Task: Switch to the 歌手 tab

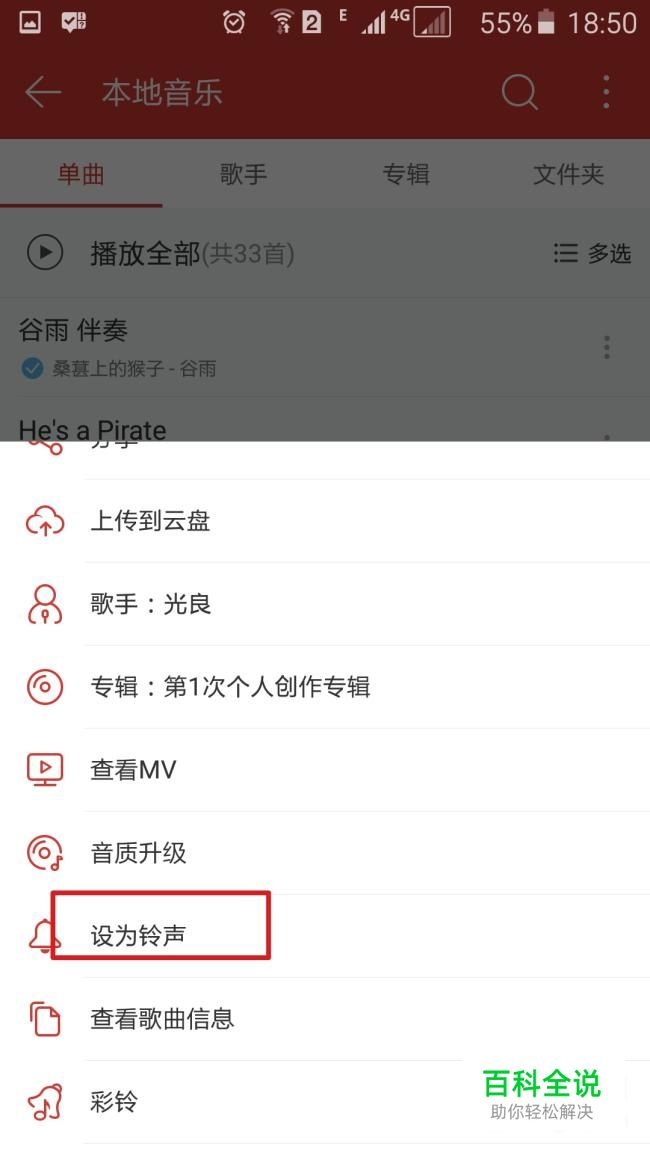Action: click(x=243, y=175)
